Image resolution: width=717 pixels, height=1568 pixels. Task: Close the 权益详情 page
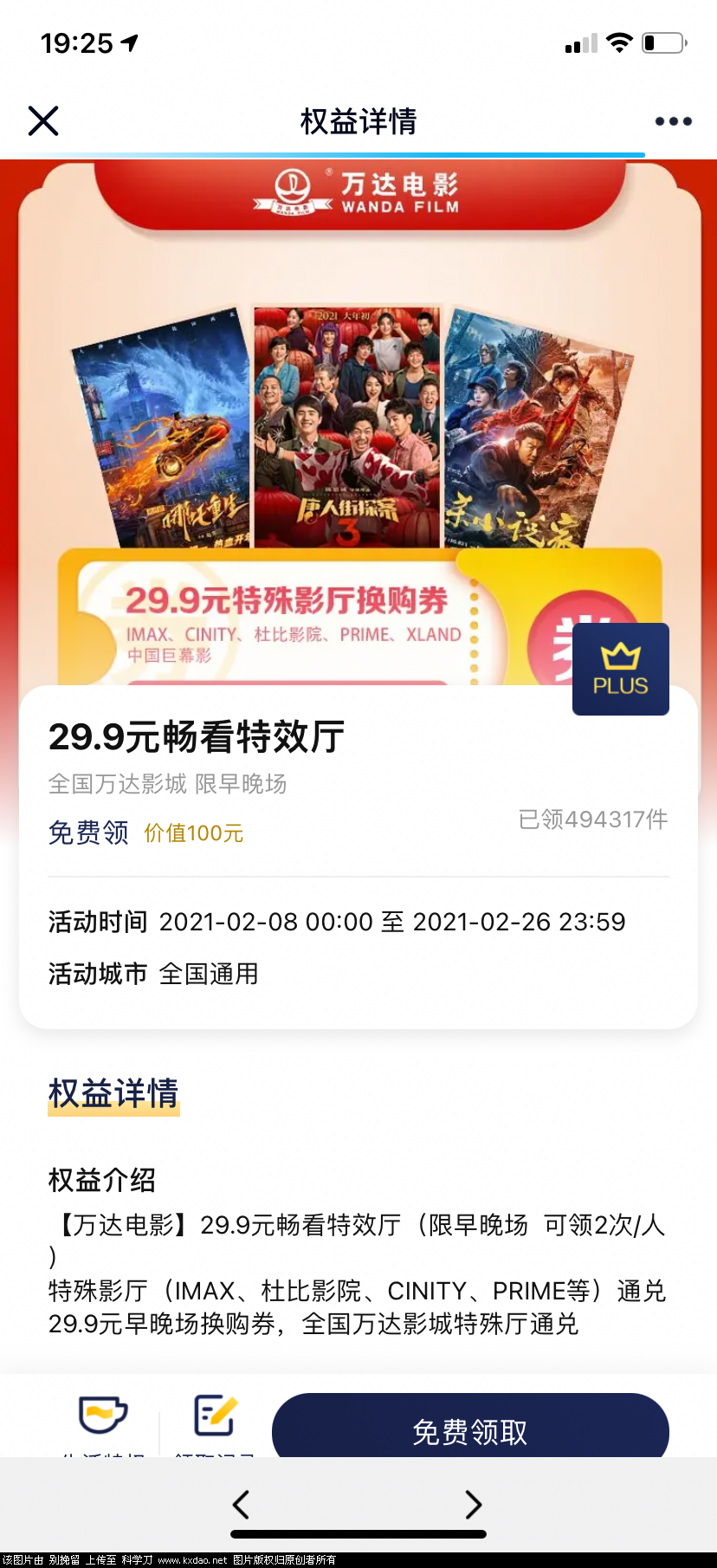(x=43, y=121)
